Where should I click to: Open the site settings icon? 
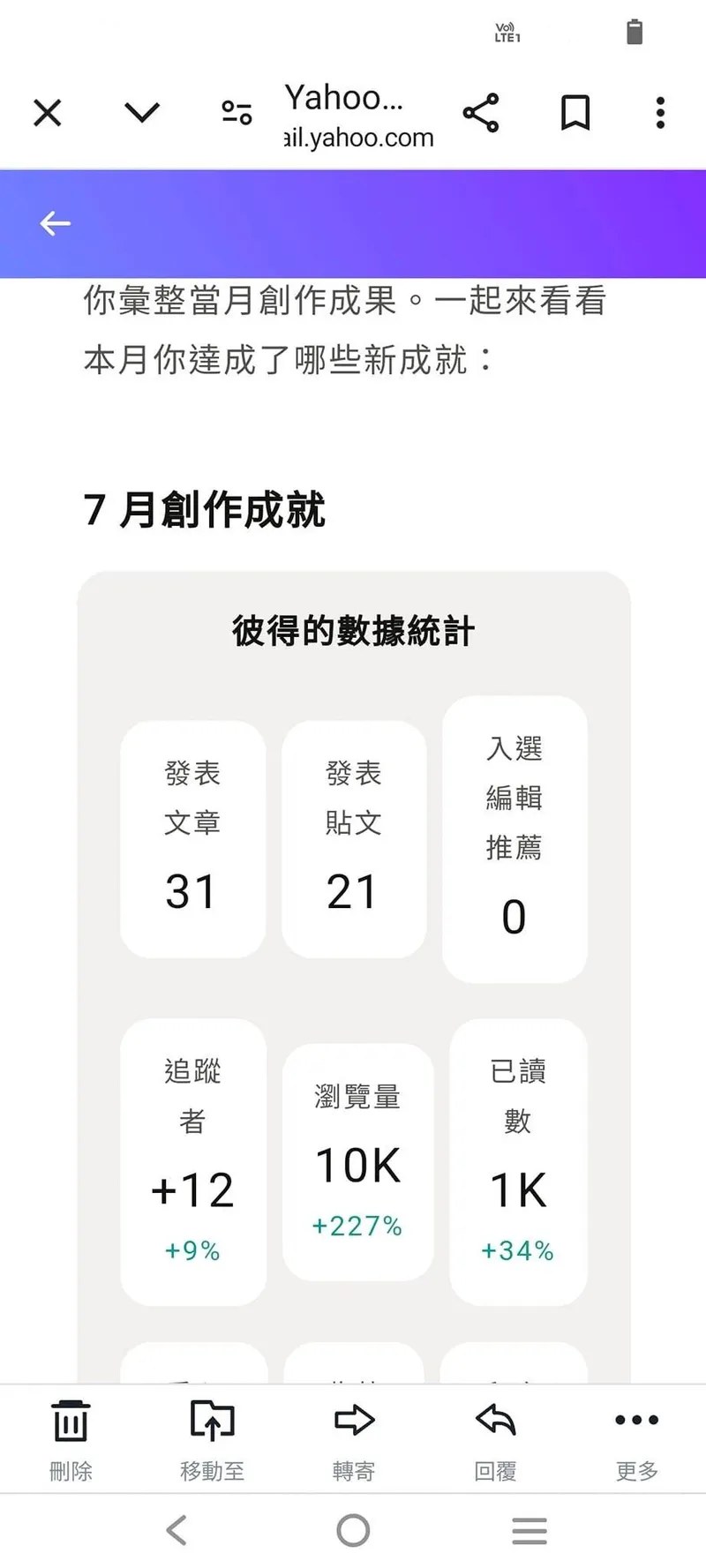(237, 113)
